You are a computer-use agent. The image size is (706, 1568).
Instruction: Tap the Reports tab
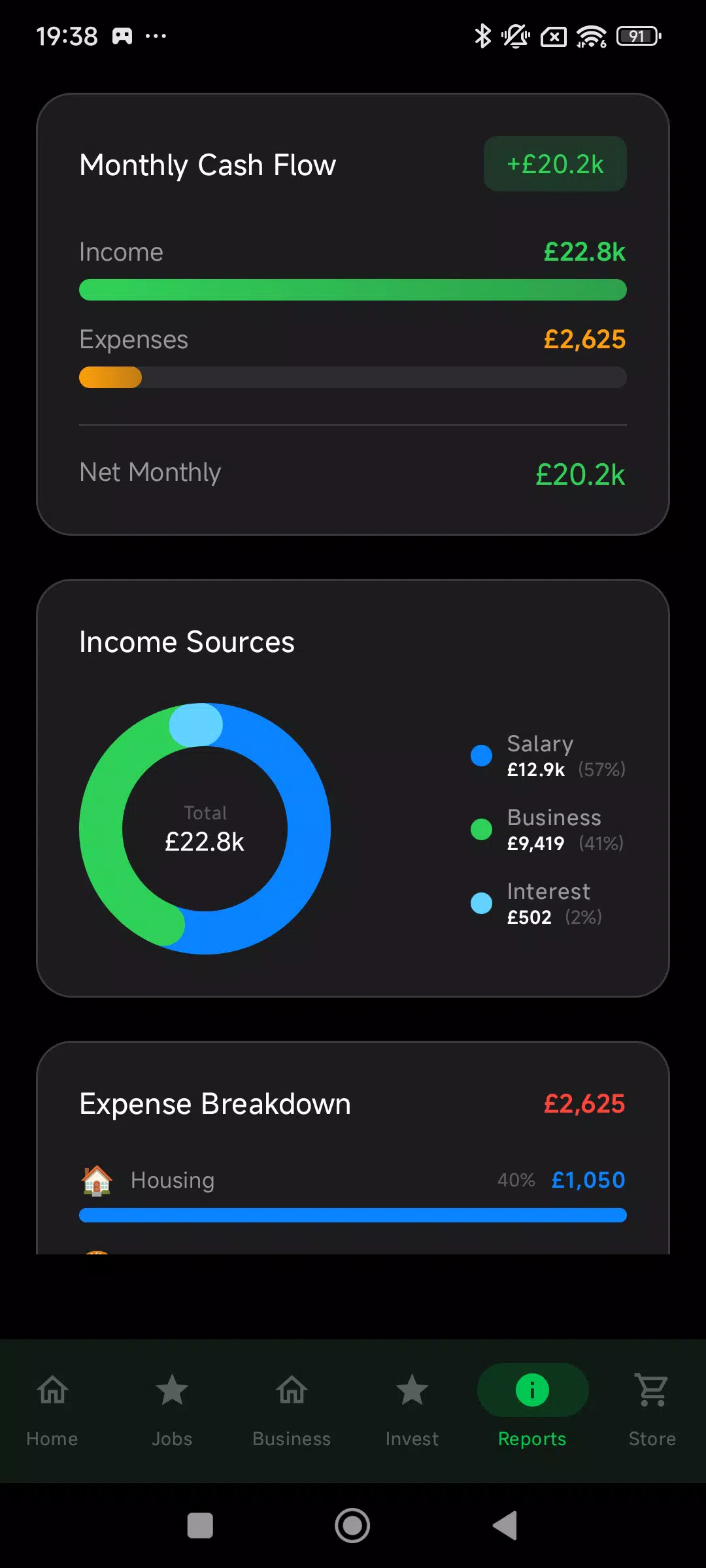pos(532,1410)
